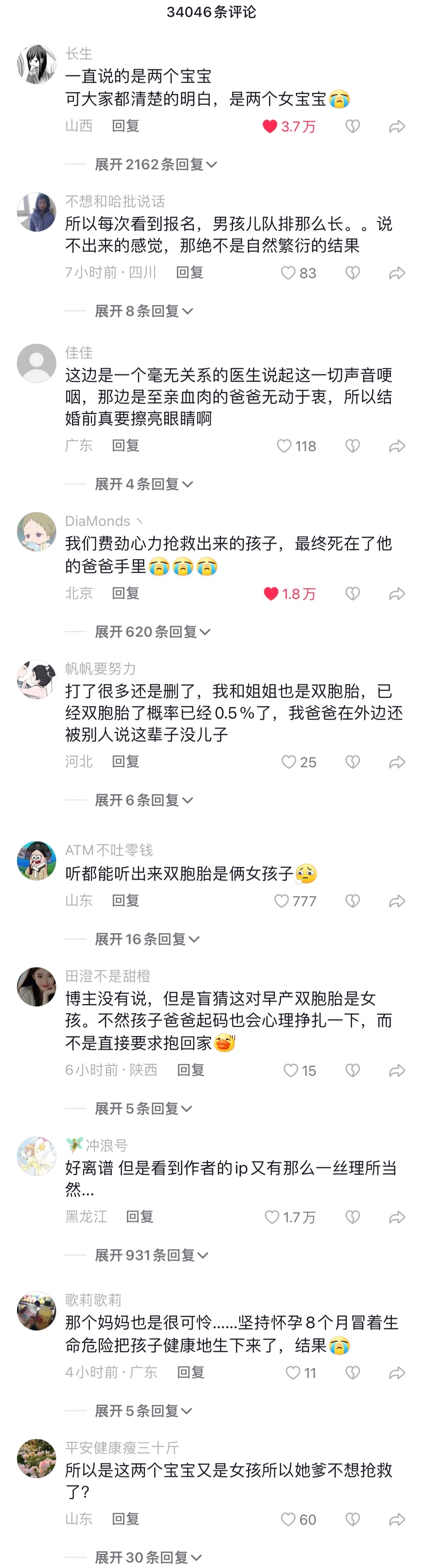Dislike 平安健康瘦三十斤's comment
Image resolution: width=423 pixels, height=1568 pixels.
coord(352,1519)
